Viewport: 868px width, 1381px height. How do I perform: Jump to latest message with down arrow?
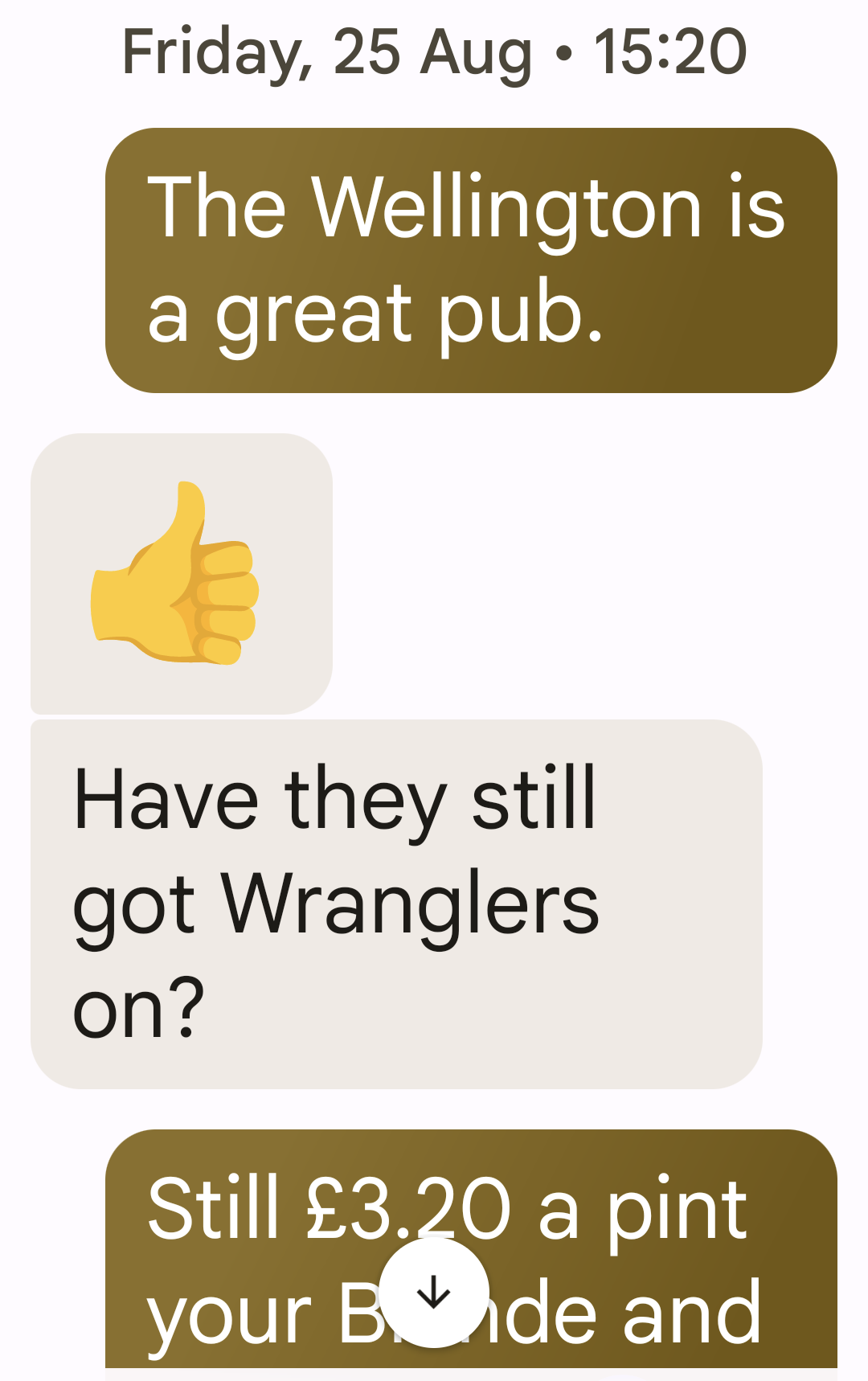(434, 1293)
